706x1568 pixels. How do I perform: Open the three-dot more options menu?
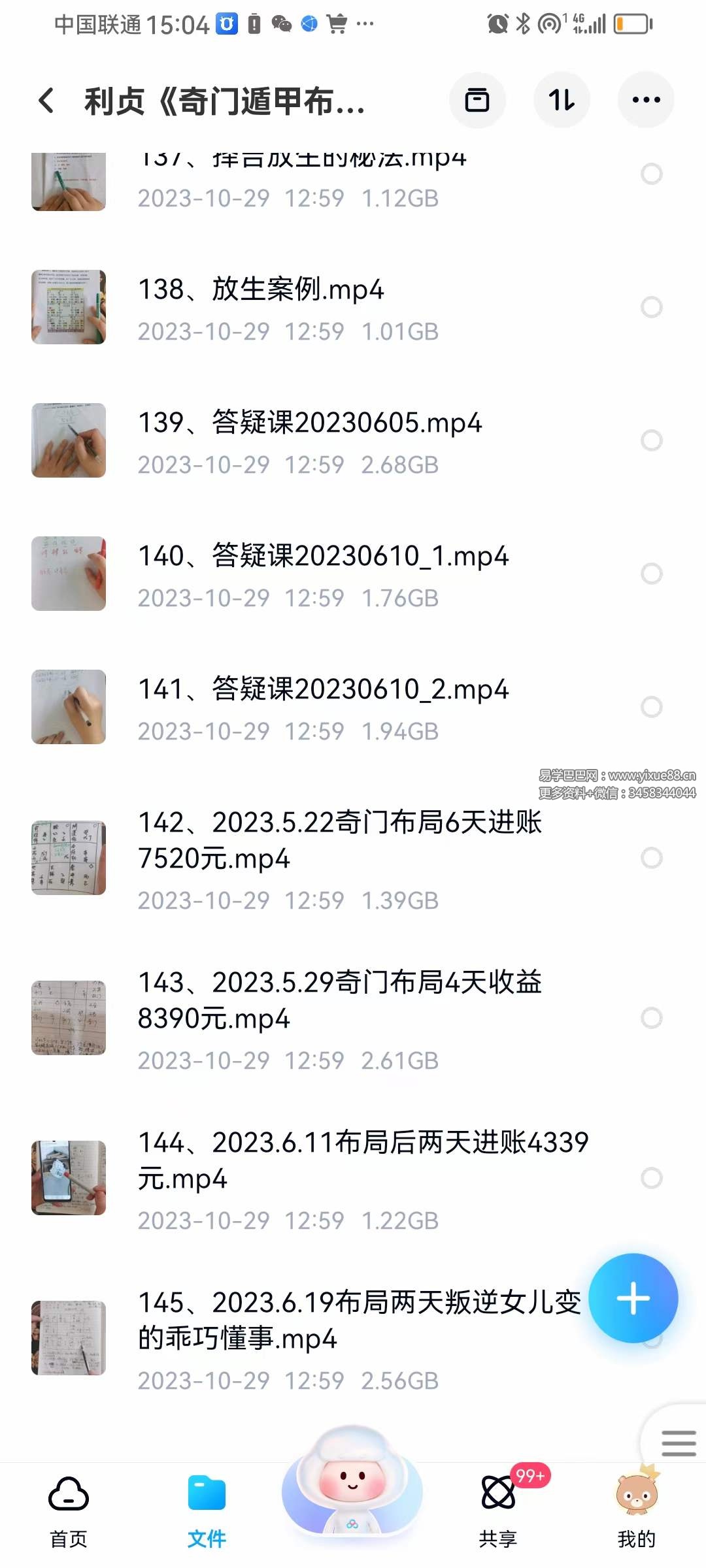click(646, 99)
